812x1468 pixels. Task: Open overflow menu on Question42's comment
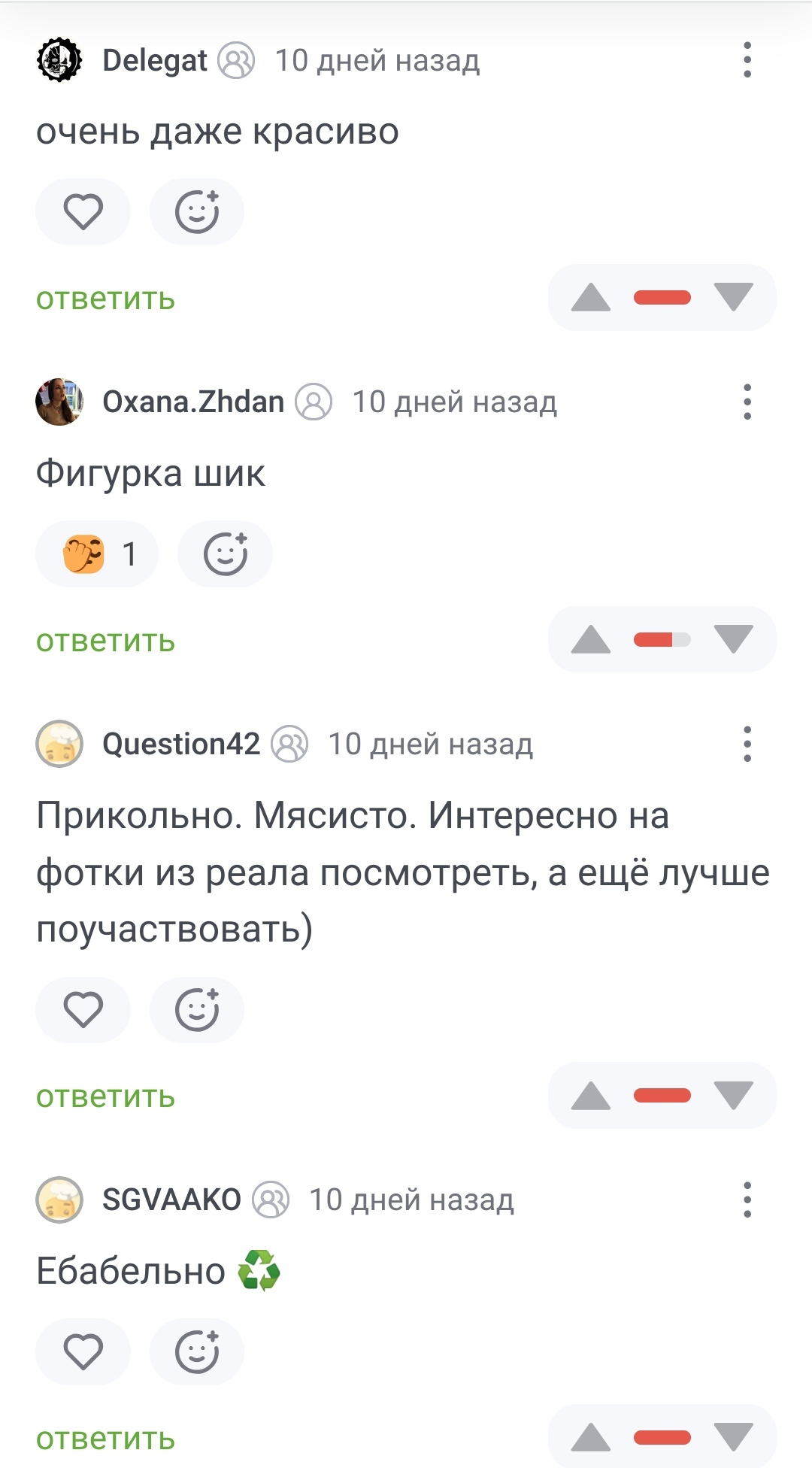[x=747, y=744]
